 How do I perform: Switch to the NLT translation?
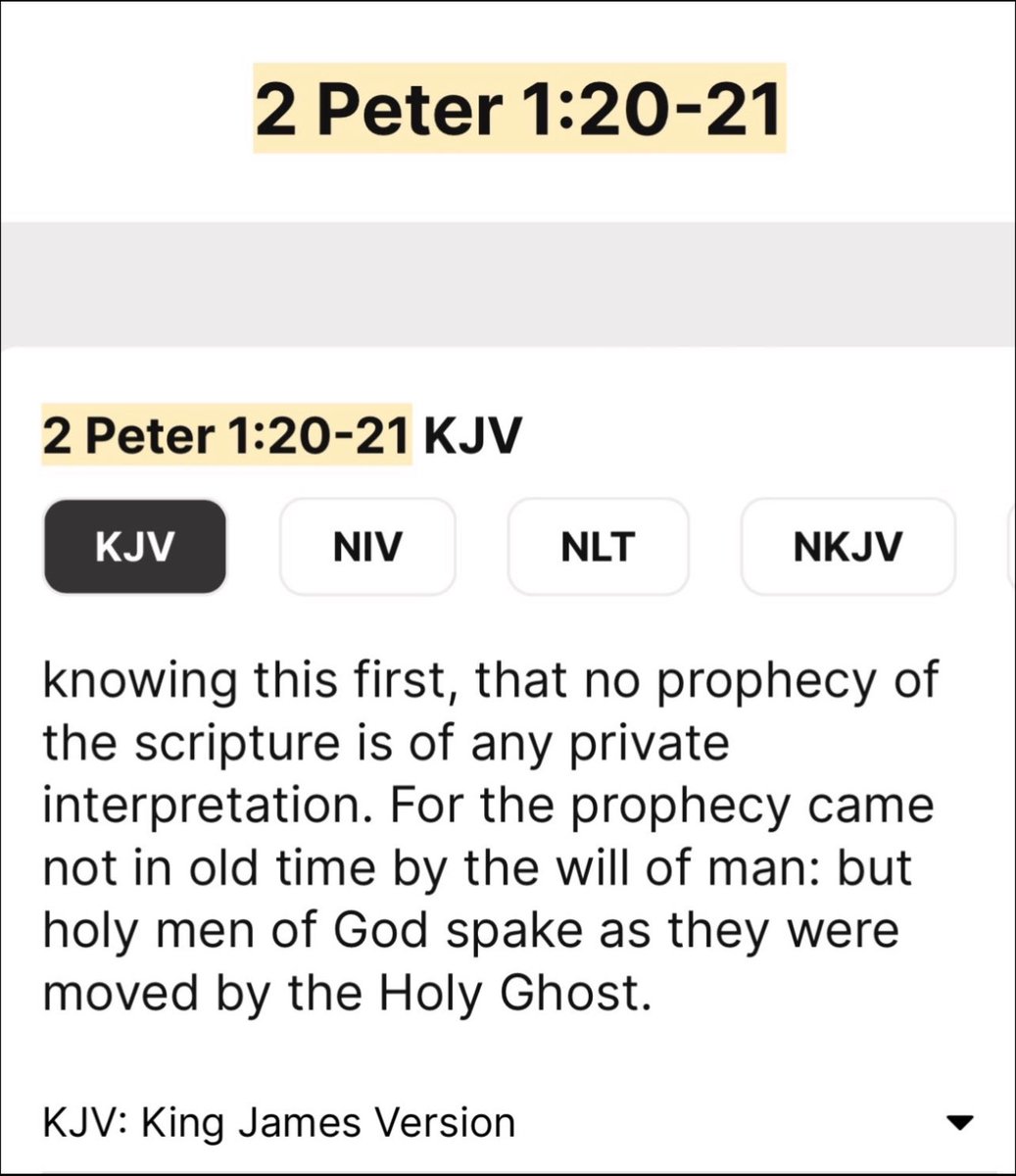click(x=598, y=547)
